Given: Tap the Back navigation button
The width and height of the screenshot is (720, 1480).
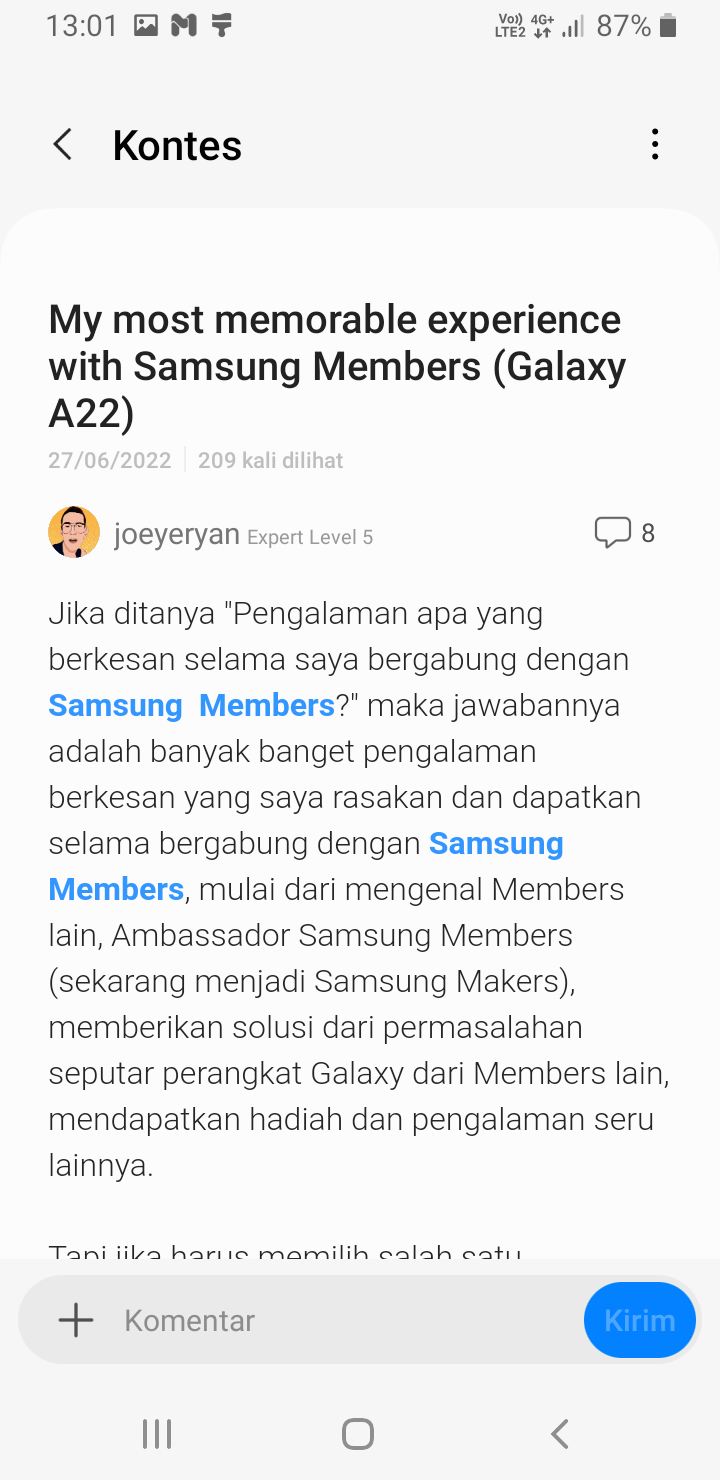Looking at the screenshot, I should click(559, 1432).
